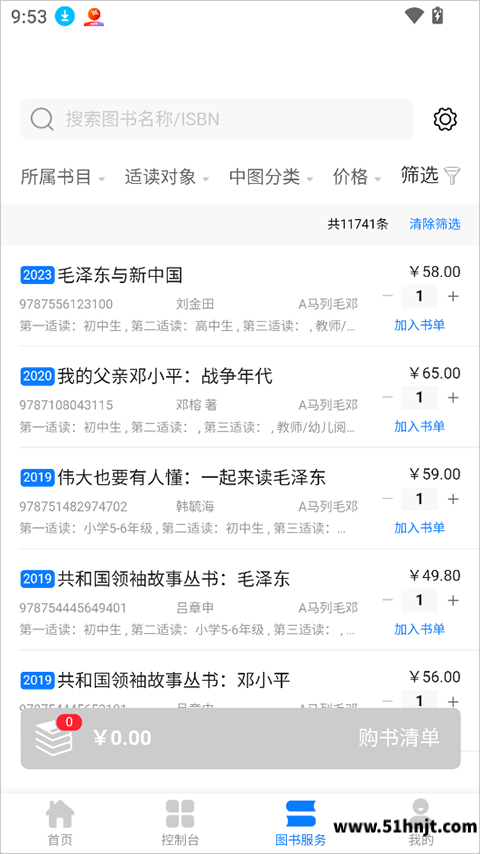Expand the 适读对象 dropdown filter
Image resolution: width=480 pixels, height=854 pixels.
[x=167, y=177]
